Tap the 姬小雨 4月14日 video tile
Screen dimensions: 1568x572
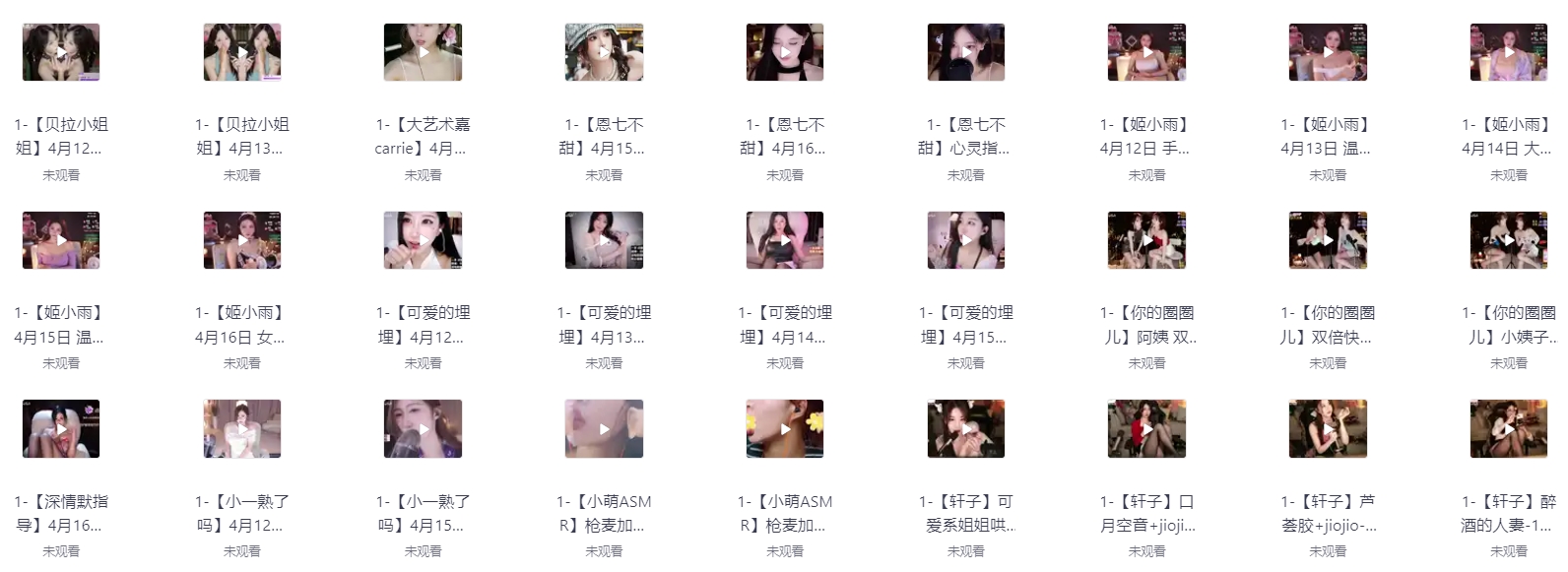tap(1509, 53)
